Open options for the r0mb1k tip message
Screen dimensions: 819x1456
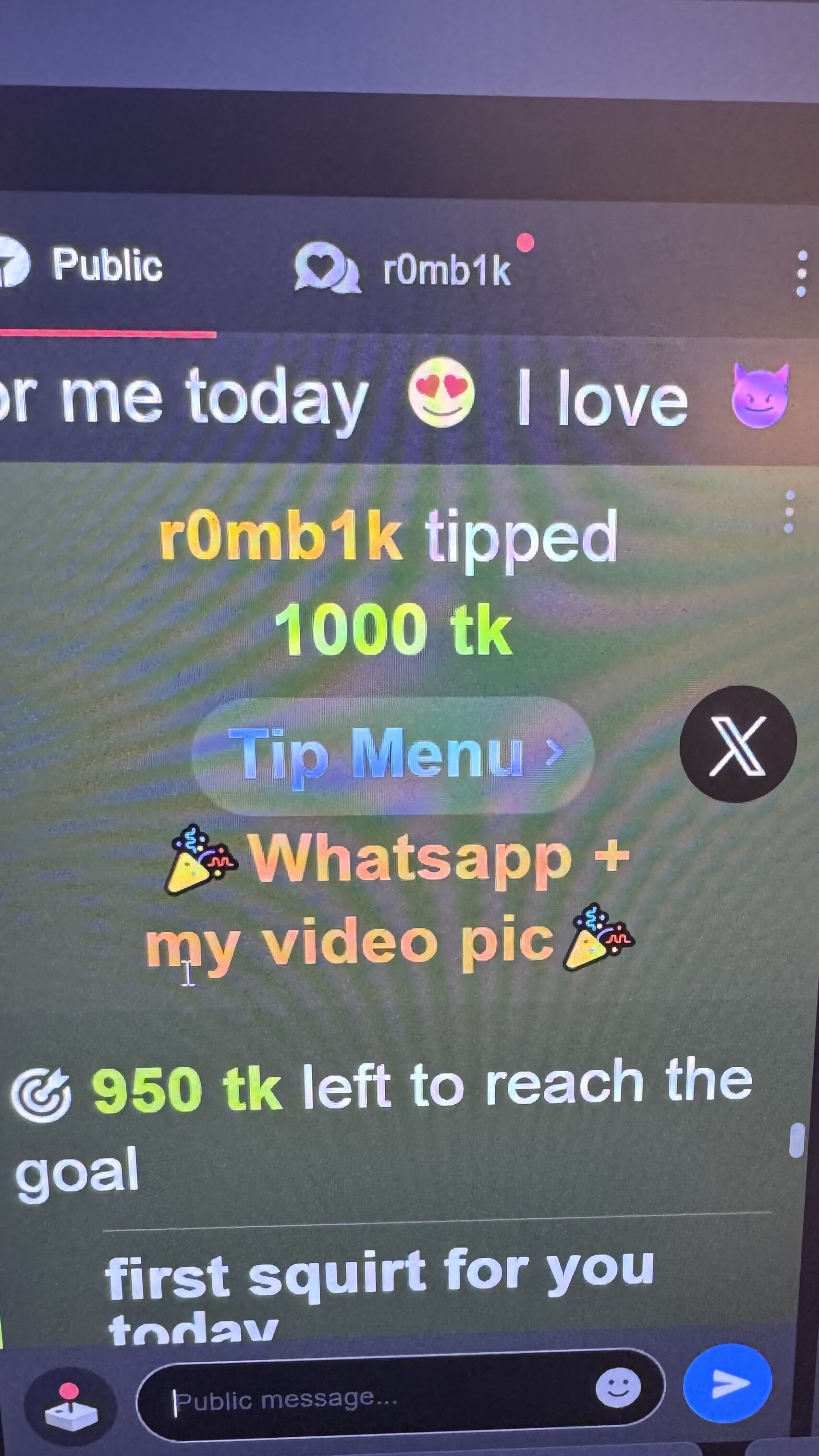[x=790, y=511]
